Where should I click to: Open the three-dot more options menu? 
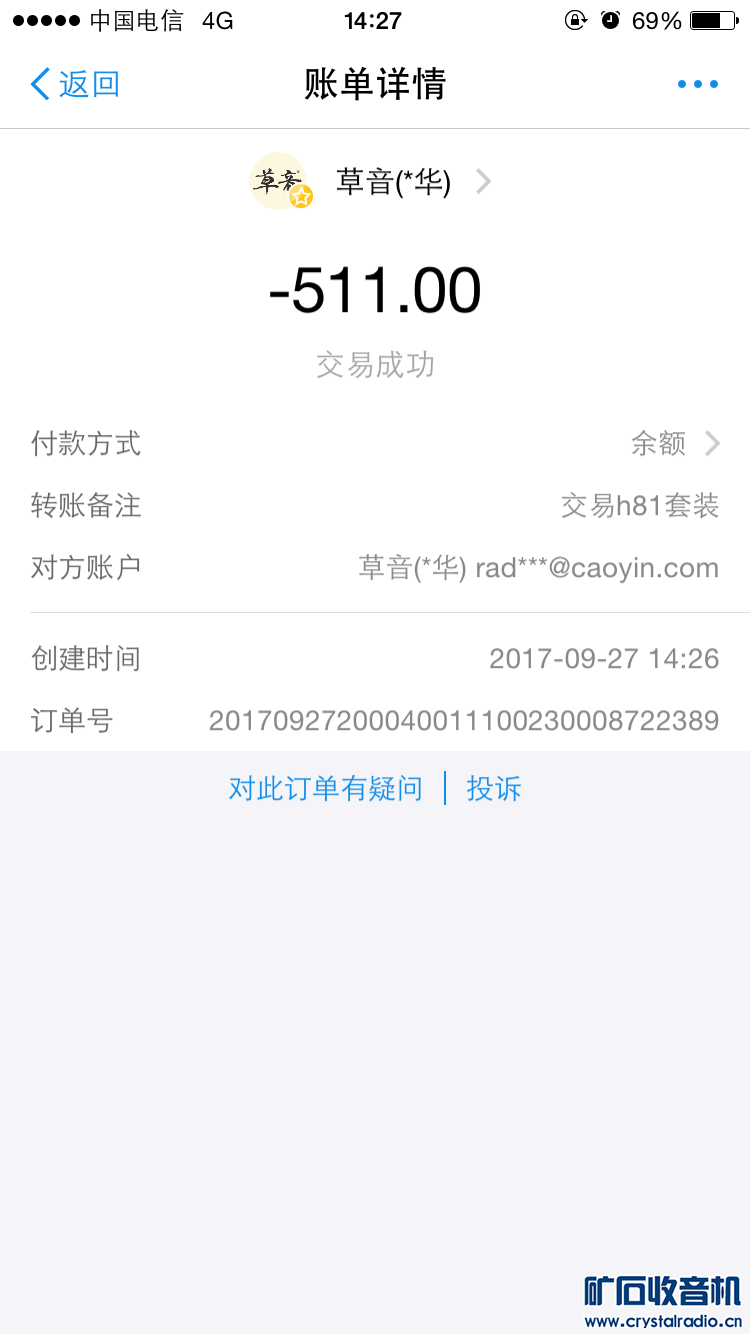click(697, 84)
